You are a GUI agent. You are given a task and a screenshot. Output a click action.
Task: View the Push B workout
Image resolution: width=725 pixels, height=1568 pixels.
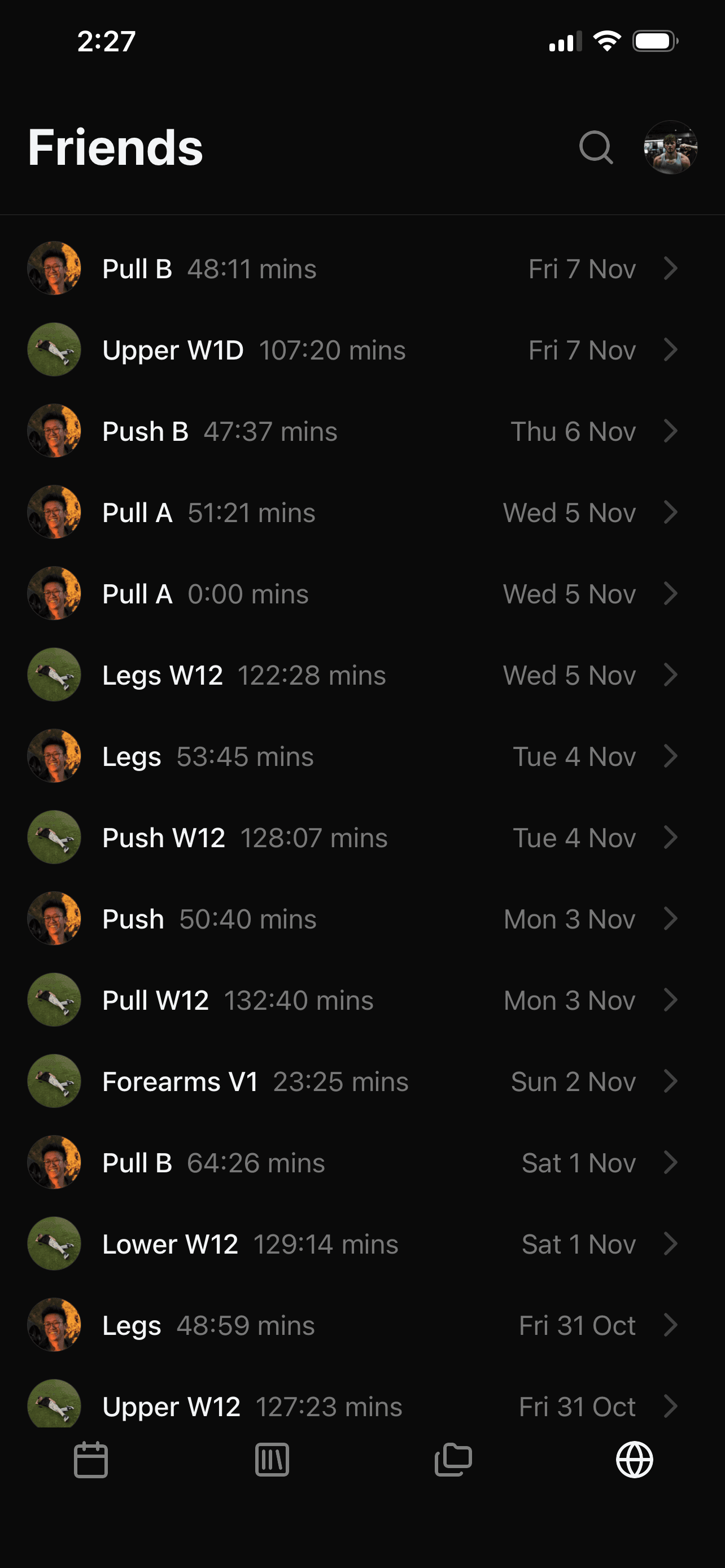pyautogui.click(x=362, y=431)
